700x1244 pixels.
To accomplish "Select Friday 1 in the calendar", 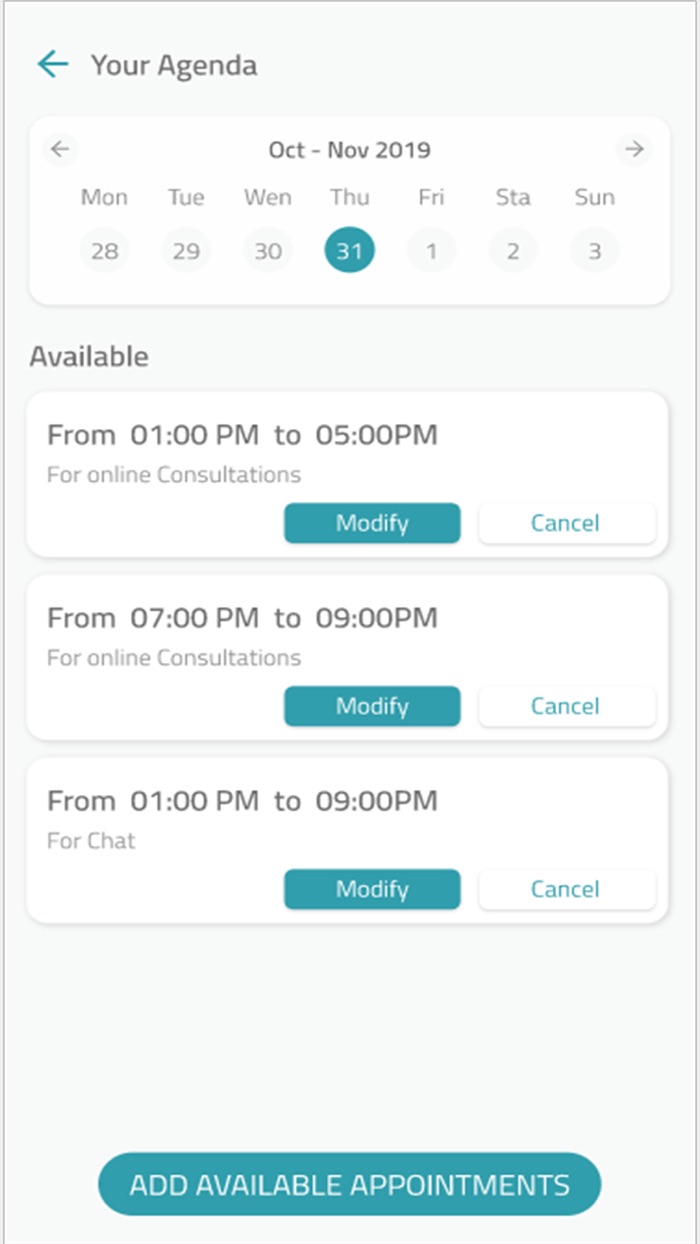I will click(431, 251).
